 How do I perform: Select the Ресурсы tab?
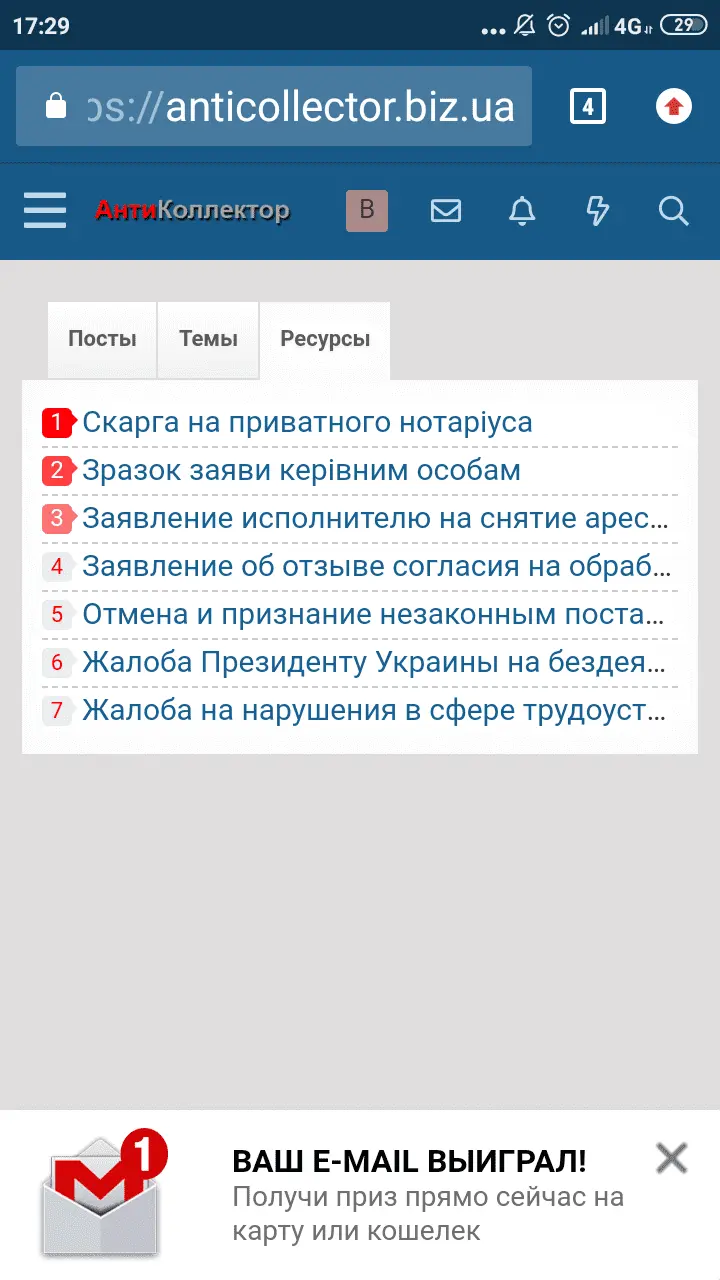click(x=325, y=339)
